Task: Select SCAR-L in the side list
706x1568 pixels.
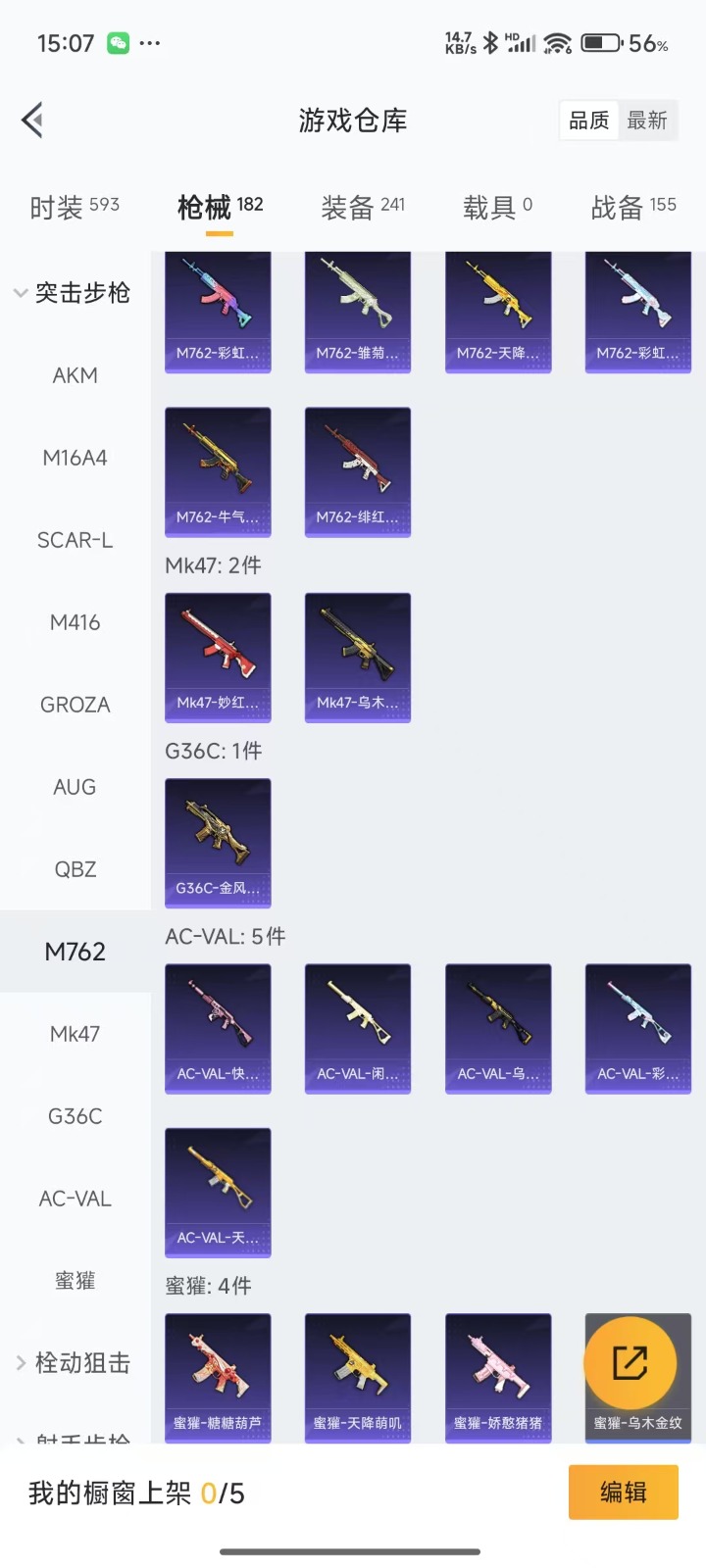Action: point(76,540)
